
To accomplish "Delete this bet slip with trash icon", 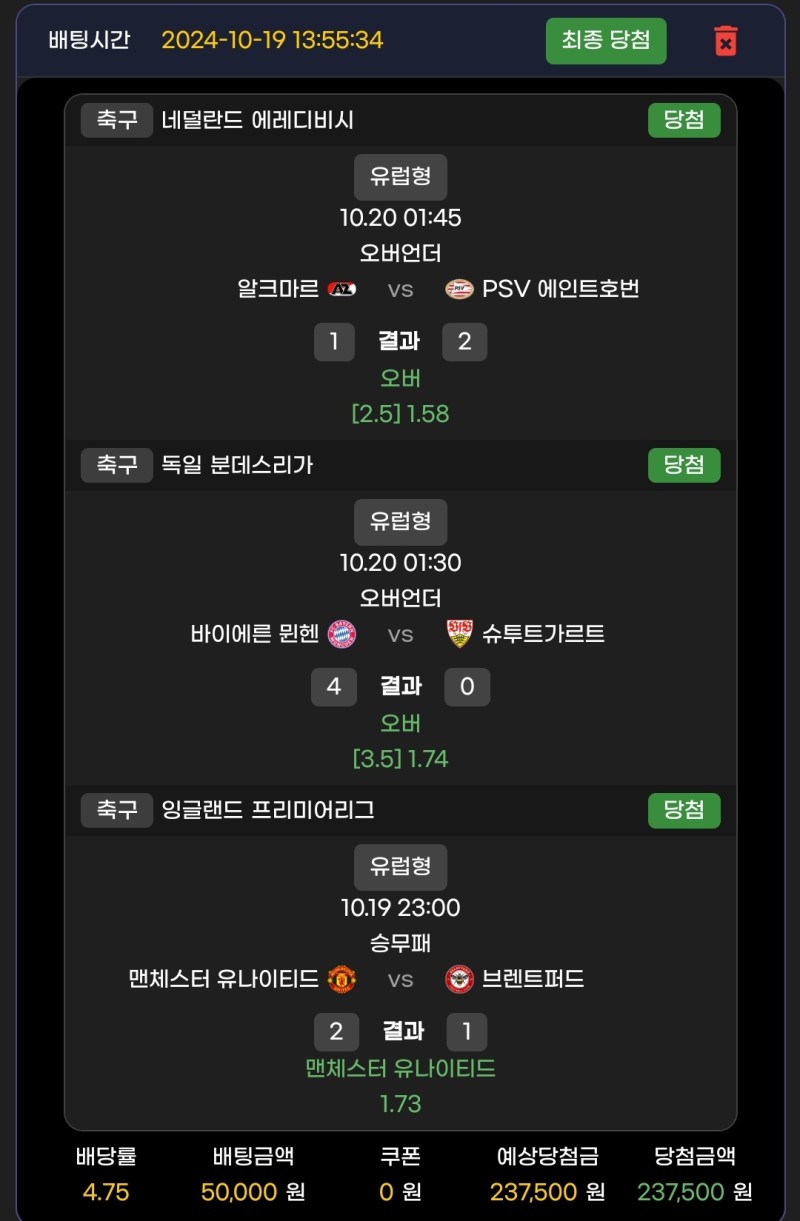I will click(x=725, y=41).
